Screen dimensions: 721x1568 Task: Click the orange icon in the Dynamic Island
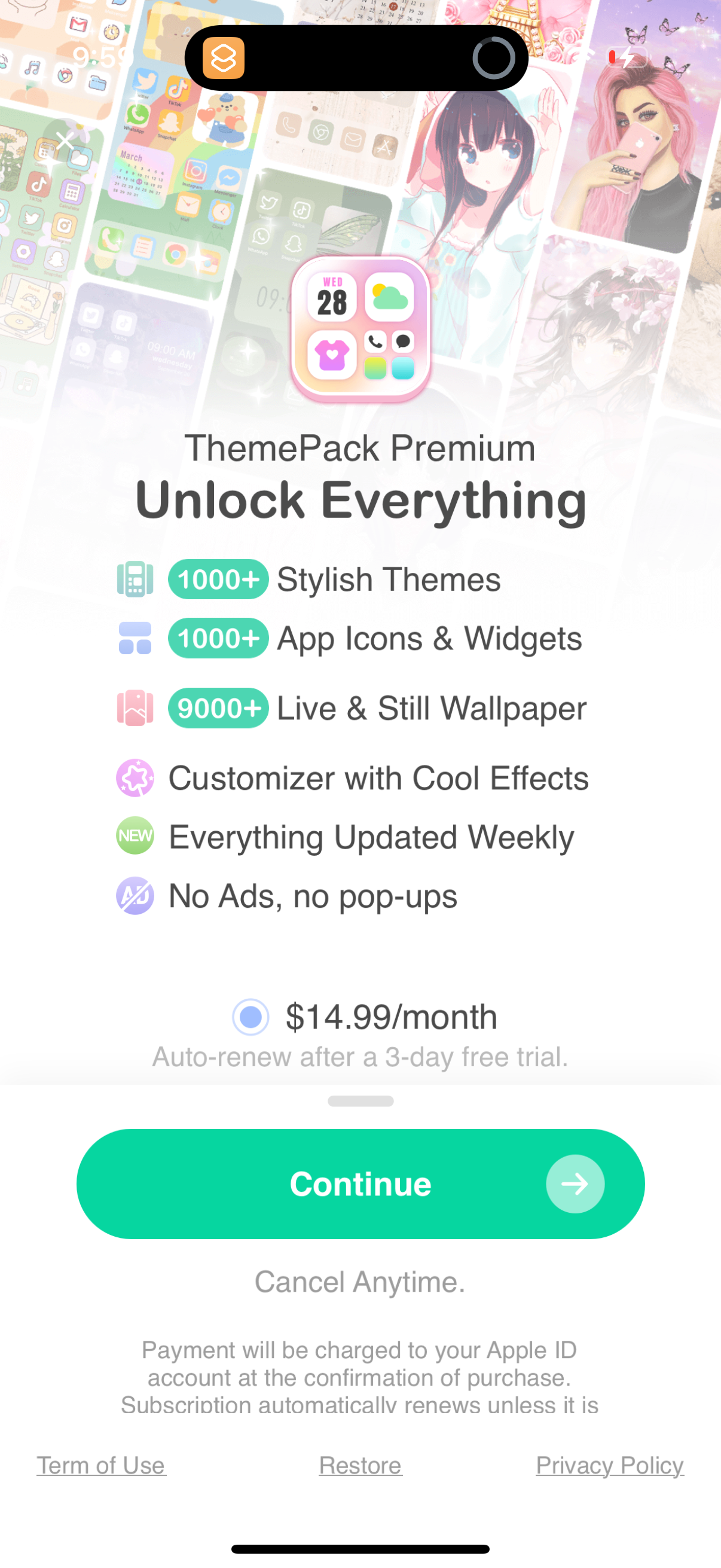point(224,59)
